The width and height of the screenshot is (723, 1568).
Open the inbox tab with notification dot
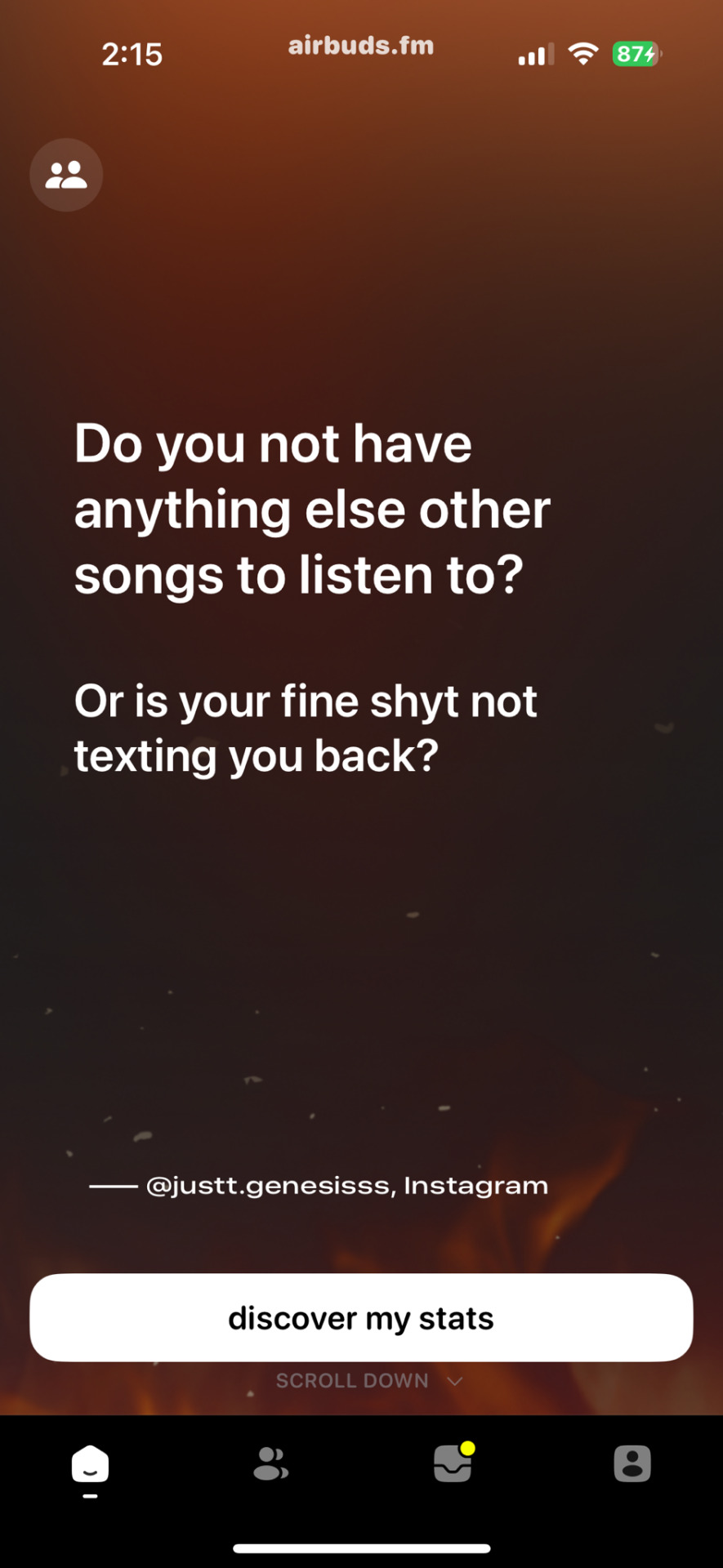pos(453,1463)
